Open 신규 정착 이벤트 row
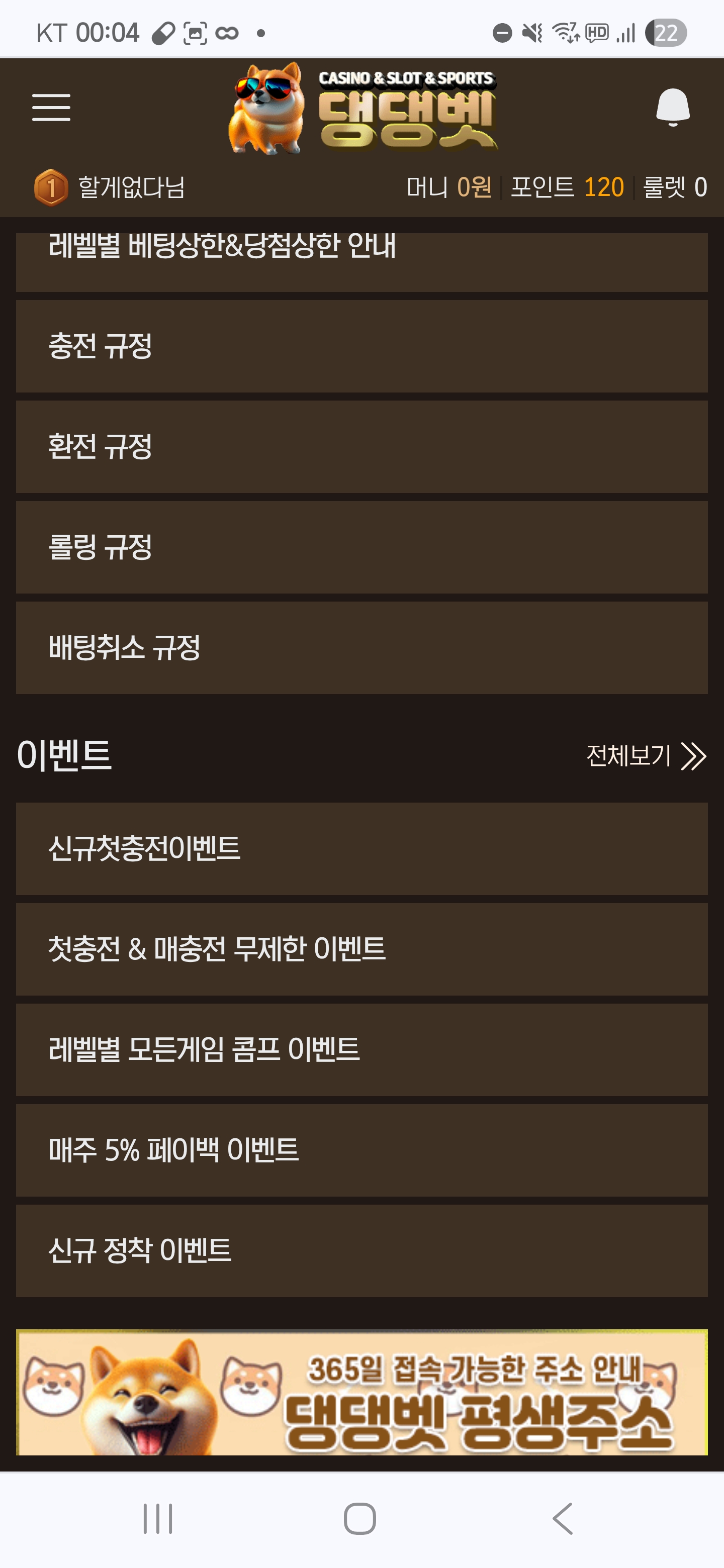This screenshot has width=724, height=1568. [x=361, y=1250]
